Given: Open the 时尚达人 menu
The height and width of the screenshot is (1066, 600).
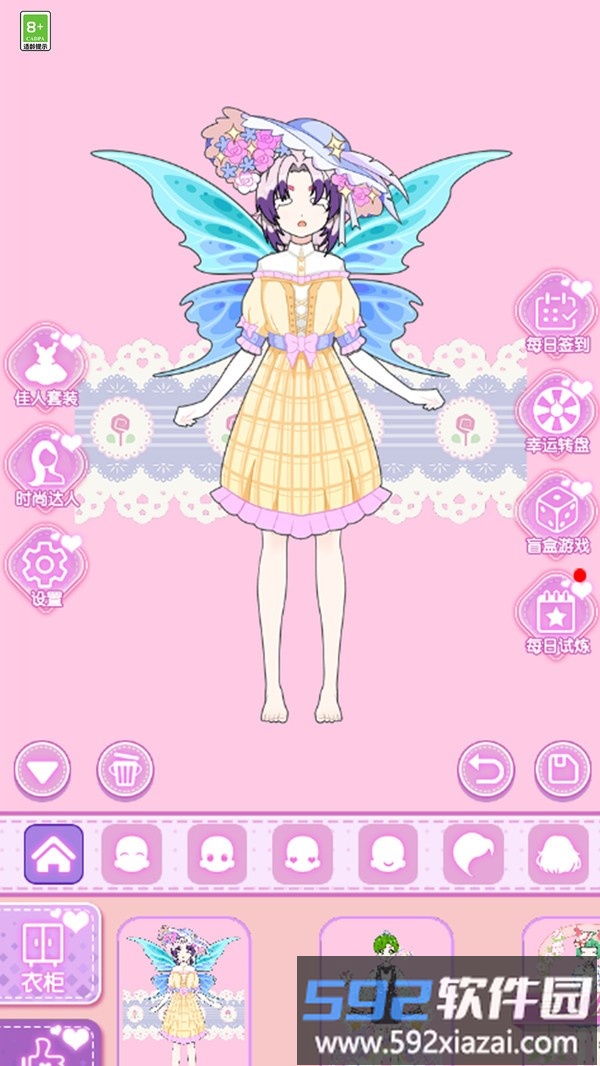Looking at the screenshot, I should (x=46, y=468).
